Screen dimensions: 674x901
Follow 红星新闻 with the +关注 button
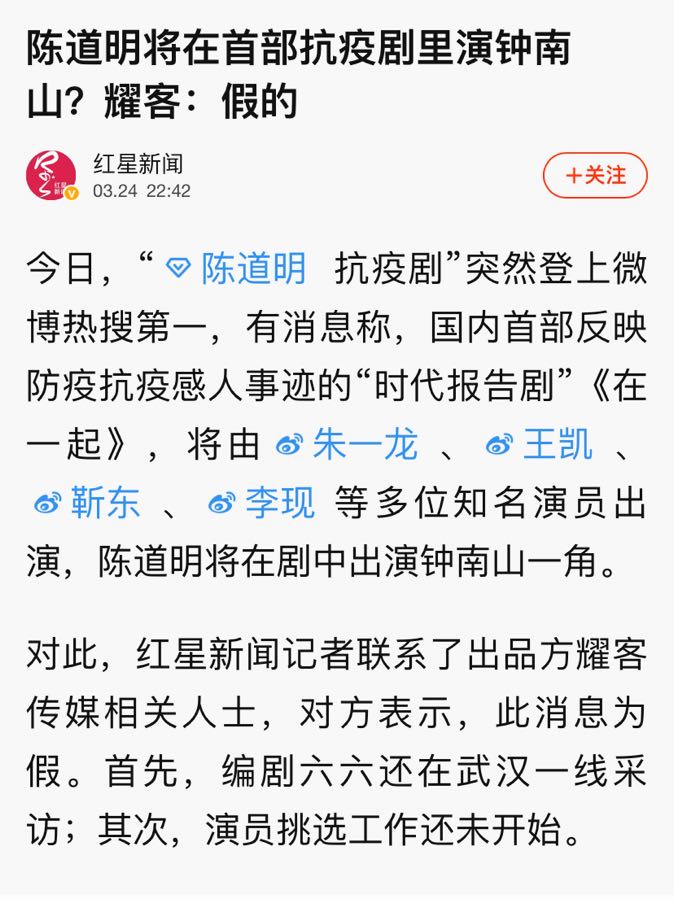coord(595,175)
